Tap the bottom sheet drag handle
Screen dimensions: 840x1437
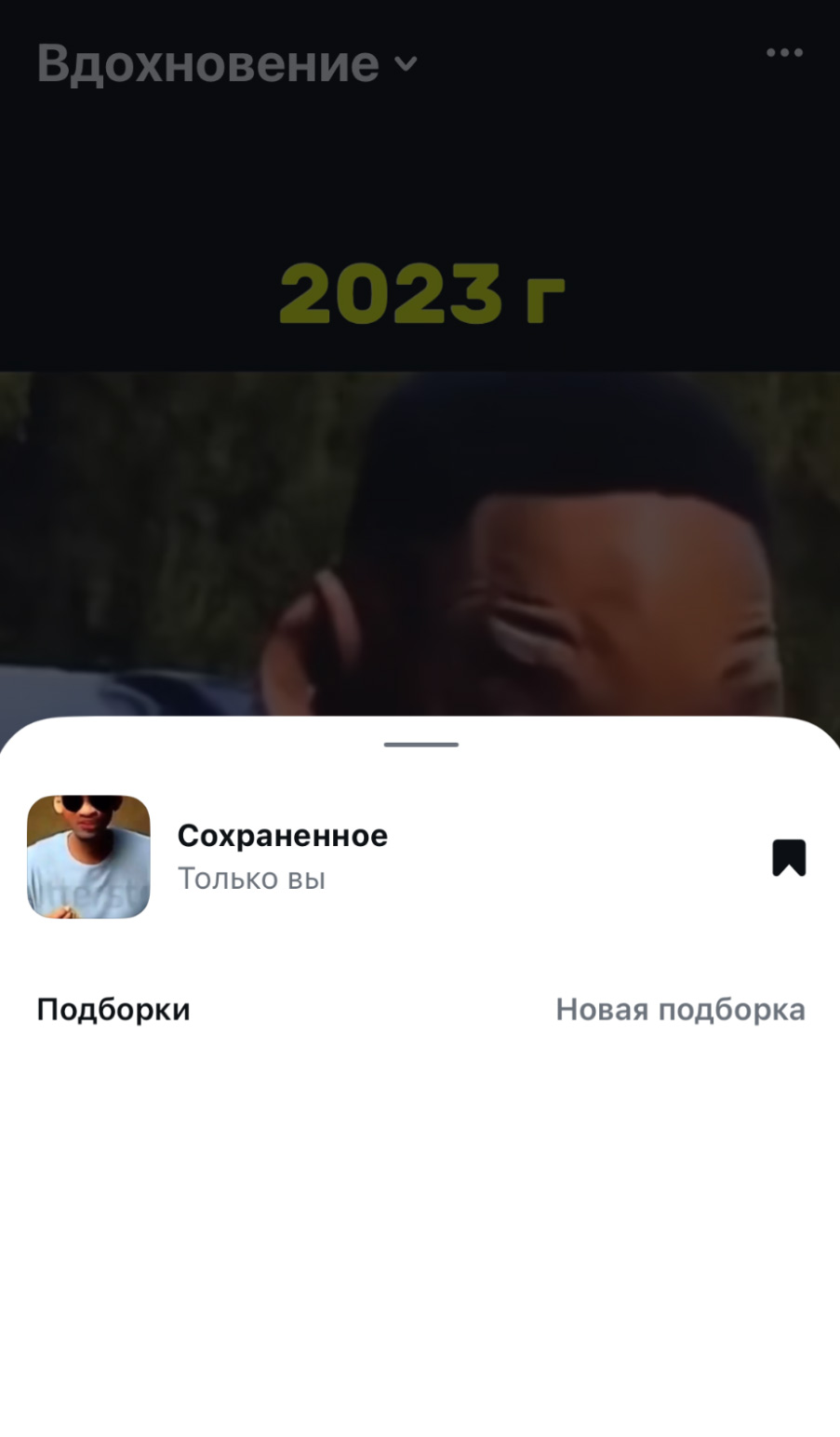pyautogui.click(x=420, y=745)
